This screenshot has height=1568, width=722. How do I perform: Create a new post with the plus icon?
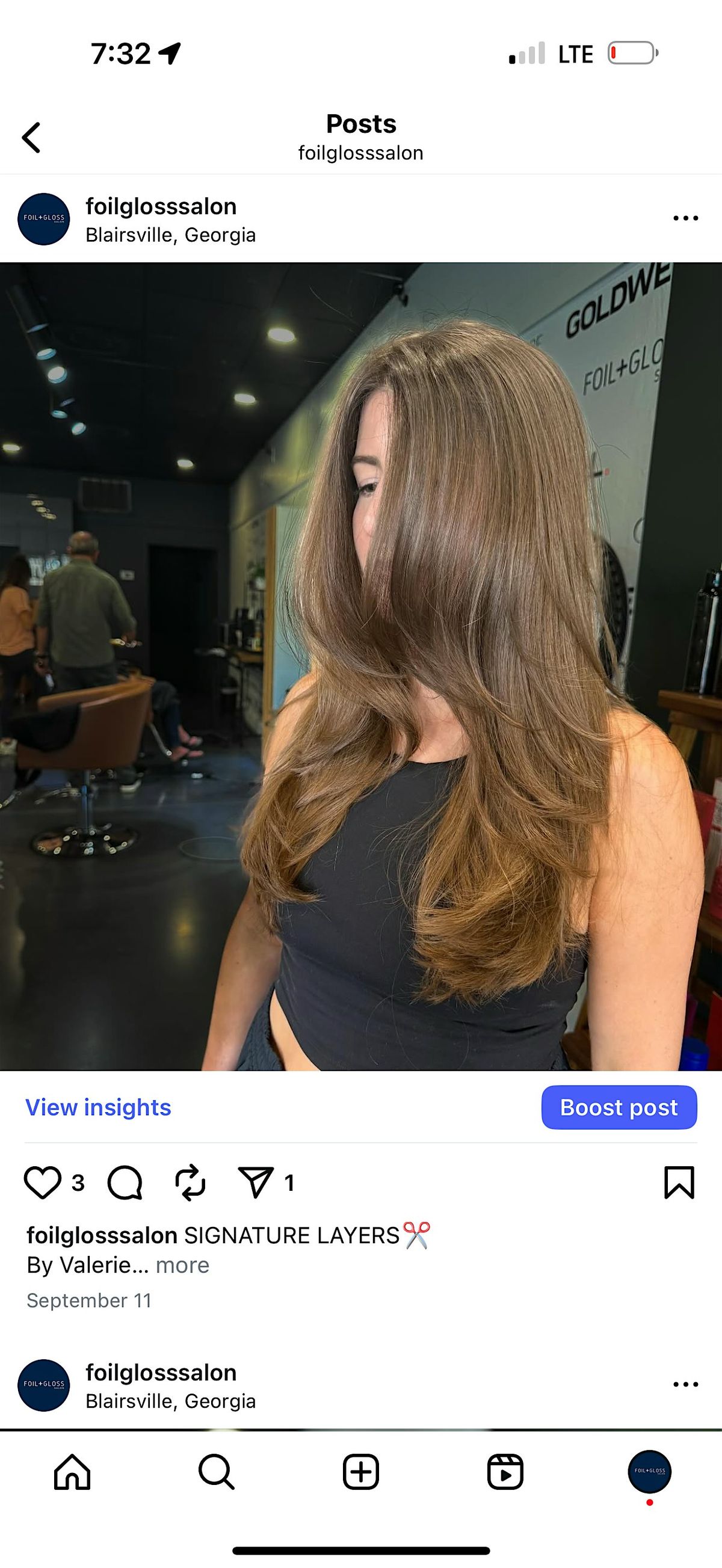pos(361,1472)
